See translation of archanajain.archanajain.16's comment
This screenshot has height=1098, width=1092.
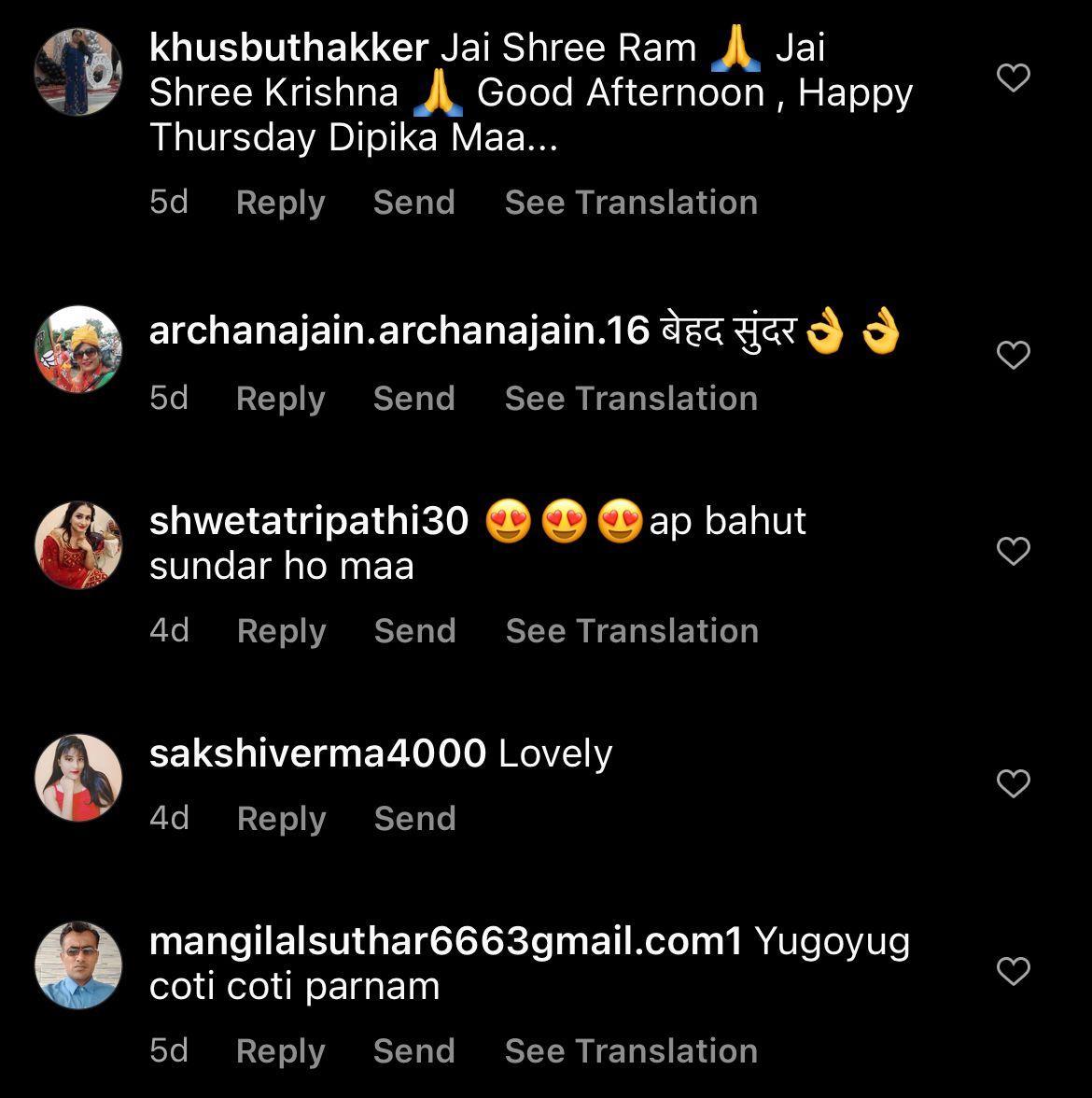coord(631,399)
